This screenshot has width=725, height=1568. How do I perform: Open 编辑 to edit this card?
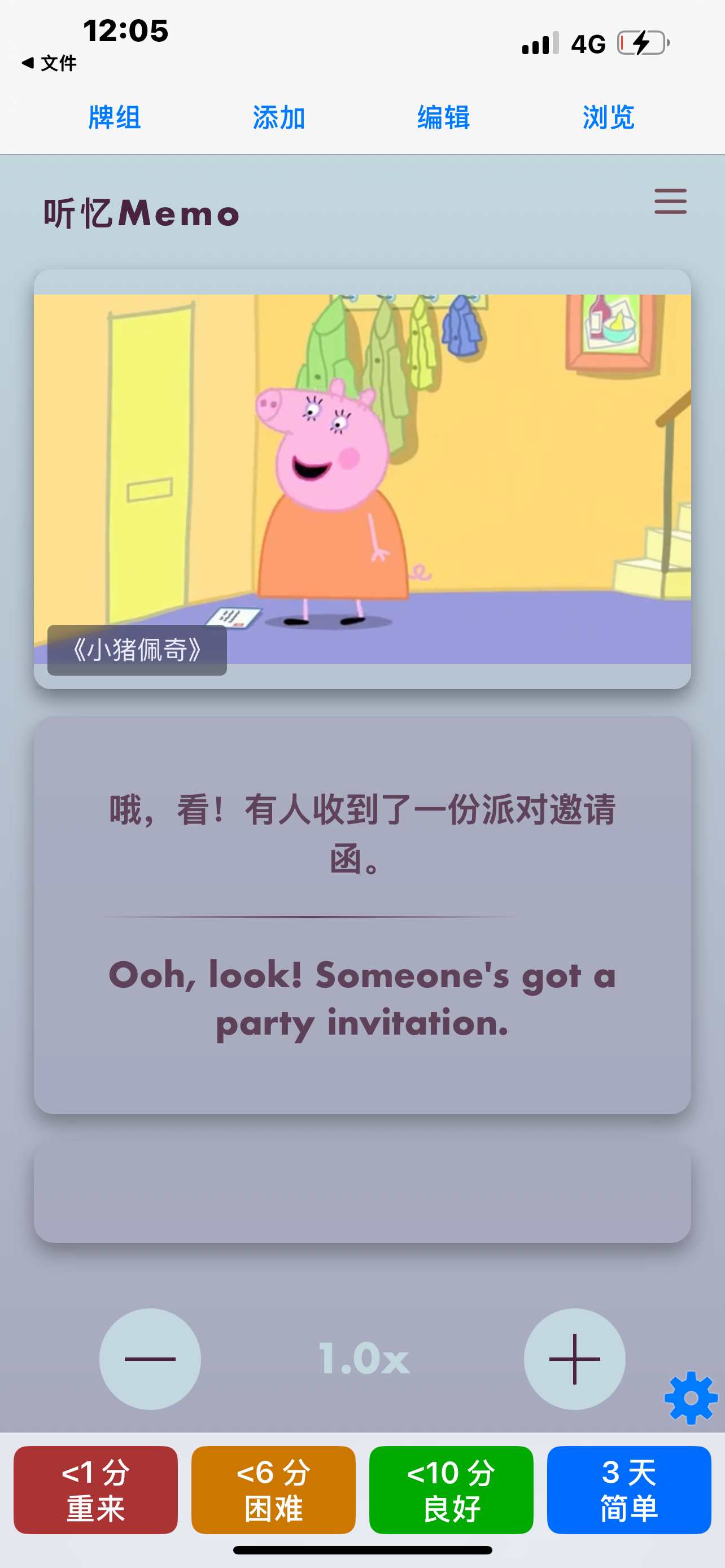pyautogui.click(x=443, y=117)
